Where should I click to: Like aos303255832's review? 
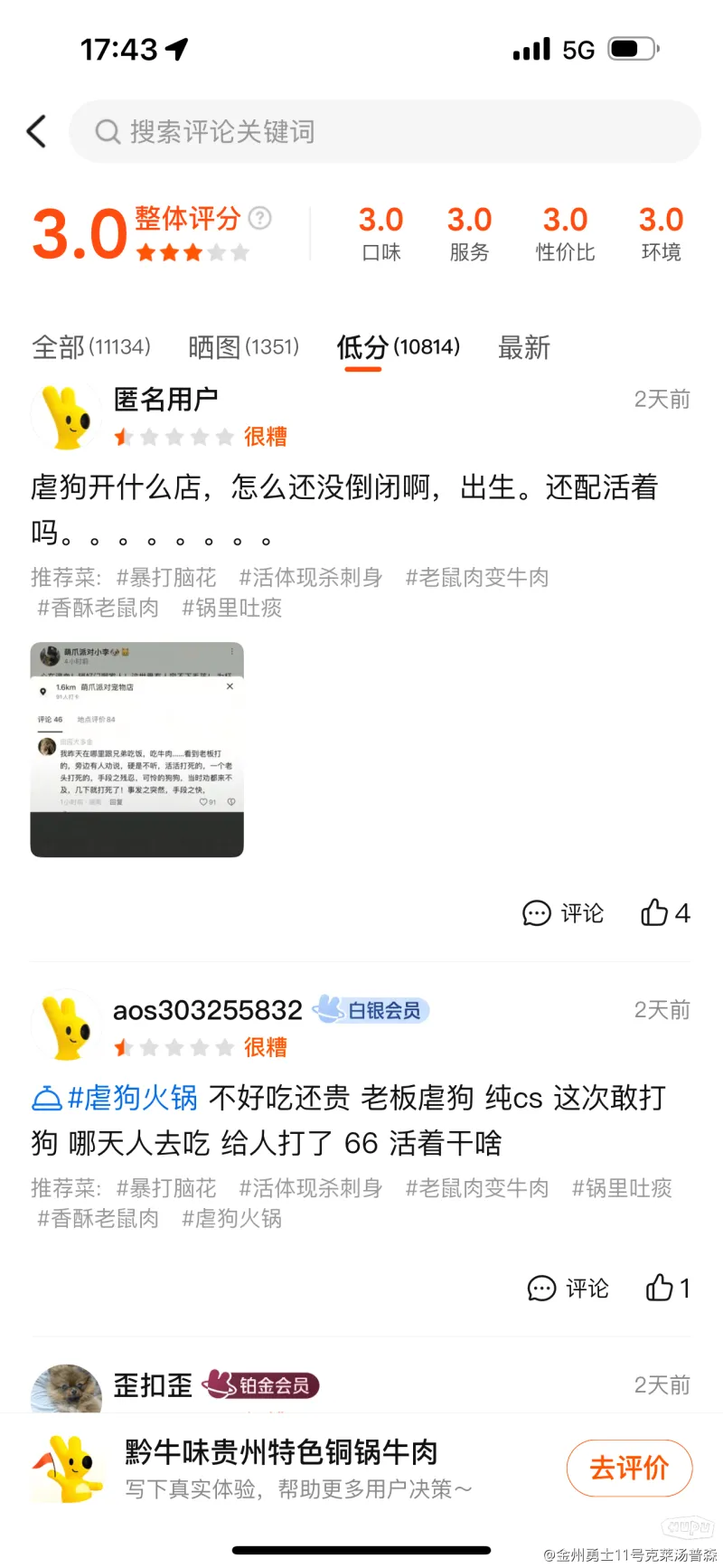pyautogui.click(x=667, y=1288)
